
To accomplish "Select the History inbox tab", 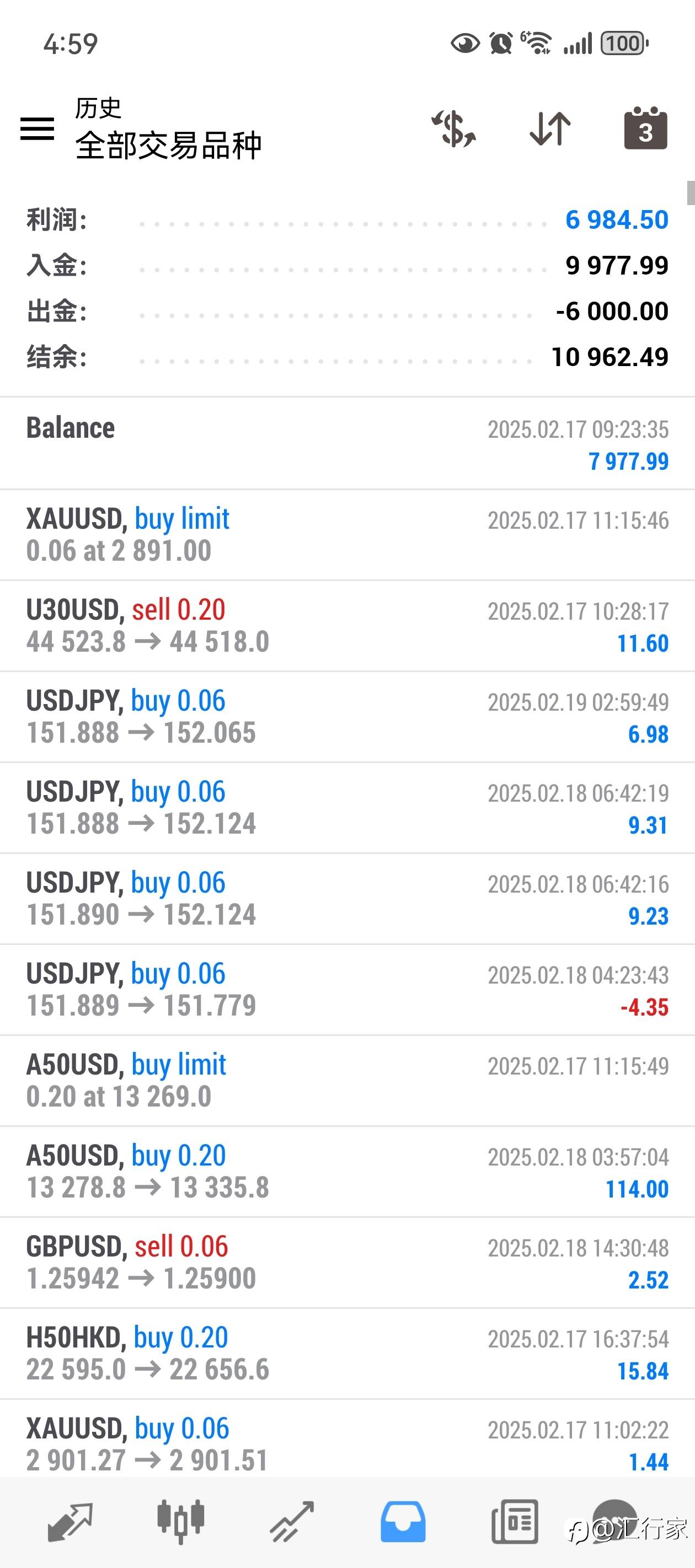I will point(403,1521).
